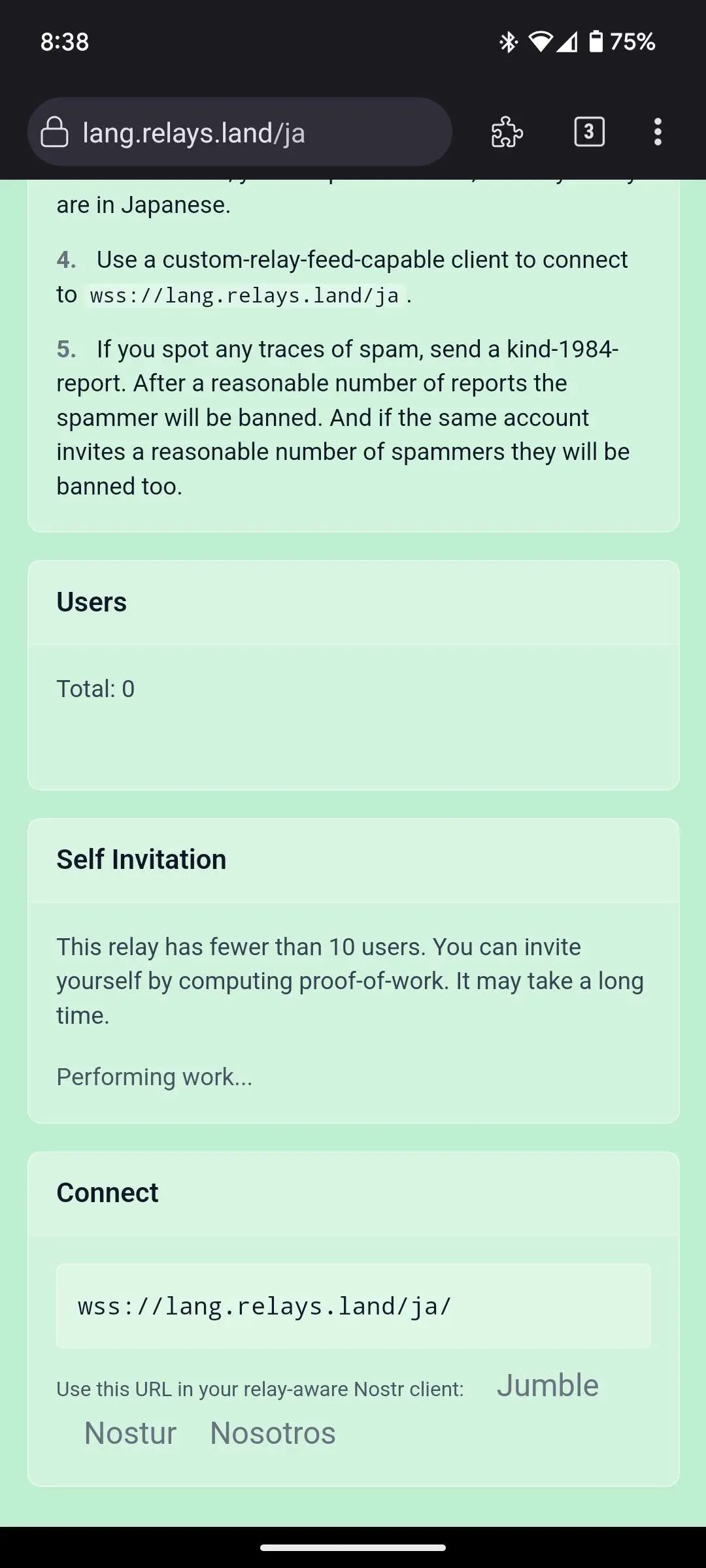This screenshot has height=1568, width=706.
Task: Tap the address bar showing lang.relays.land/ja
Action: click(239, 133)
